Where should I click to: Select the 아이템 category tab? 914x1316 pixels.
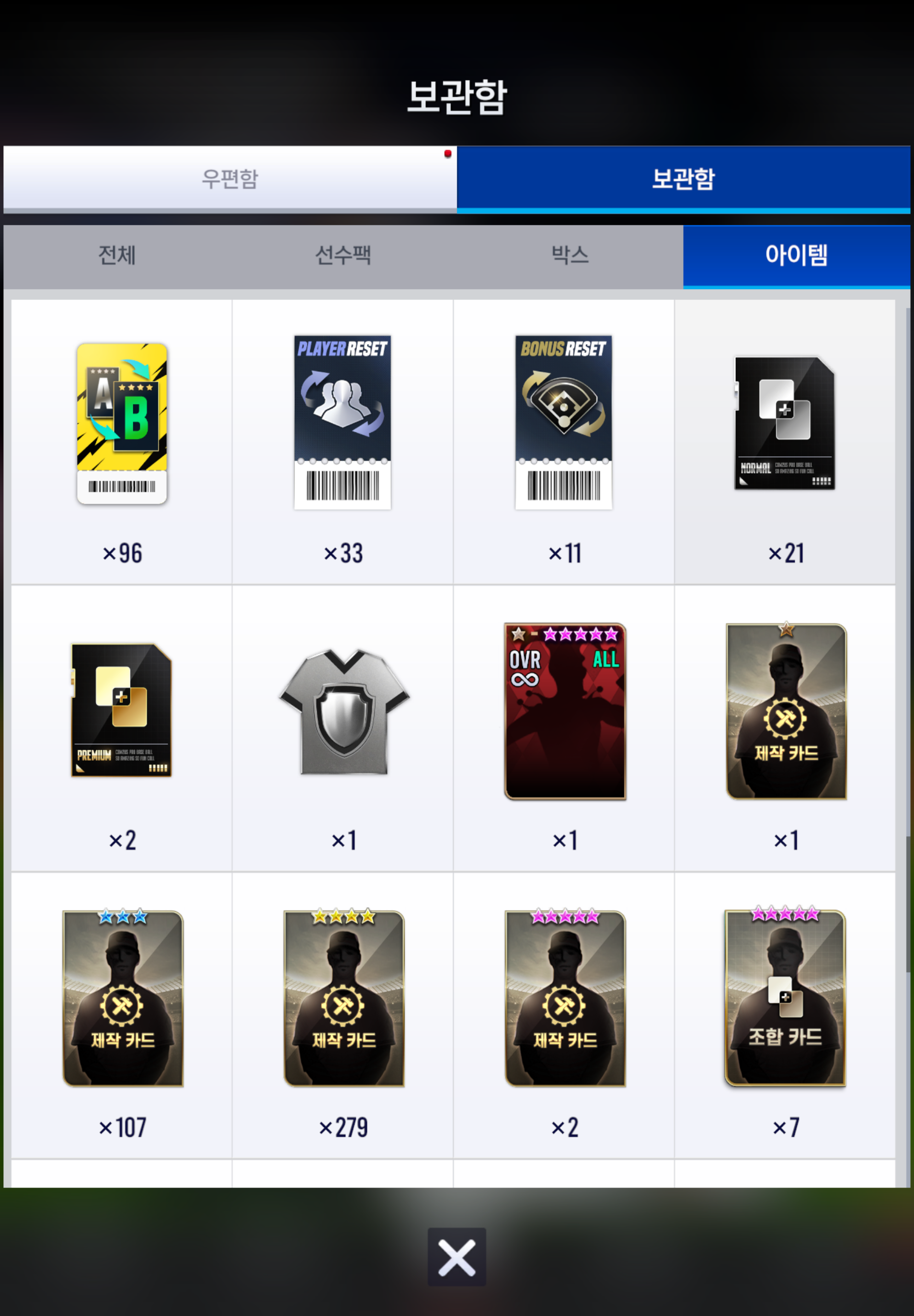tap(796, 255)
